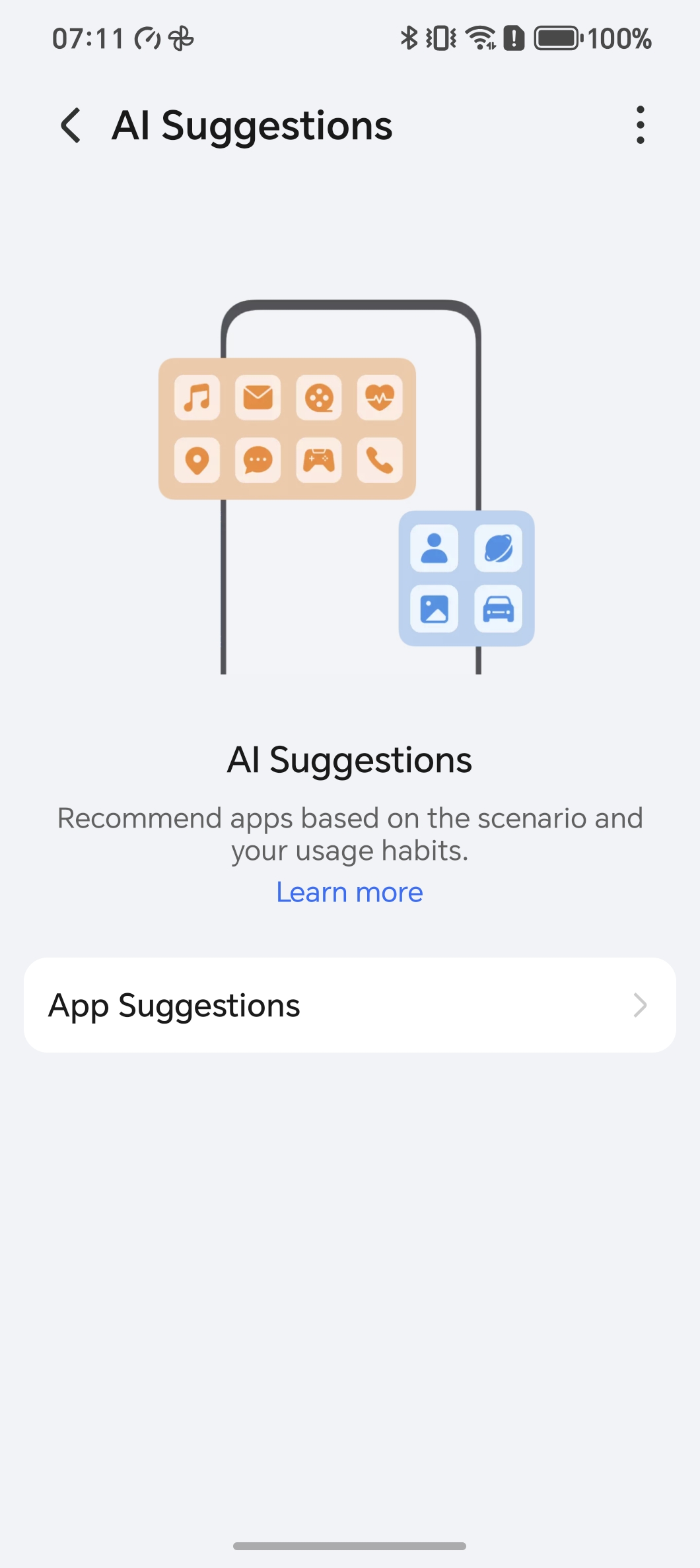Open the three-dot overflow menu

(x=640, y=125)
